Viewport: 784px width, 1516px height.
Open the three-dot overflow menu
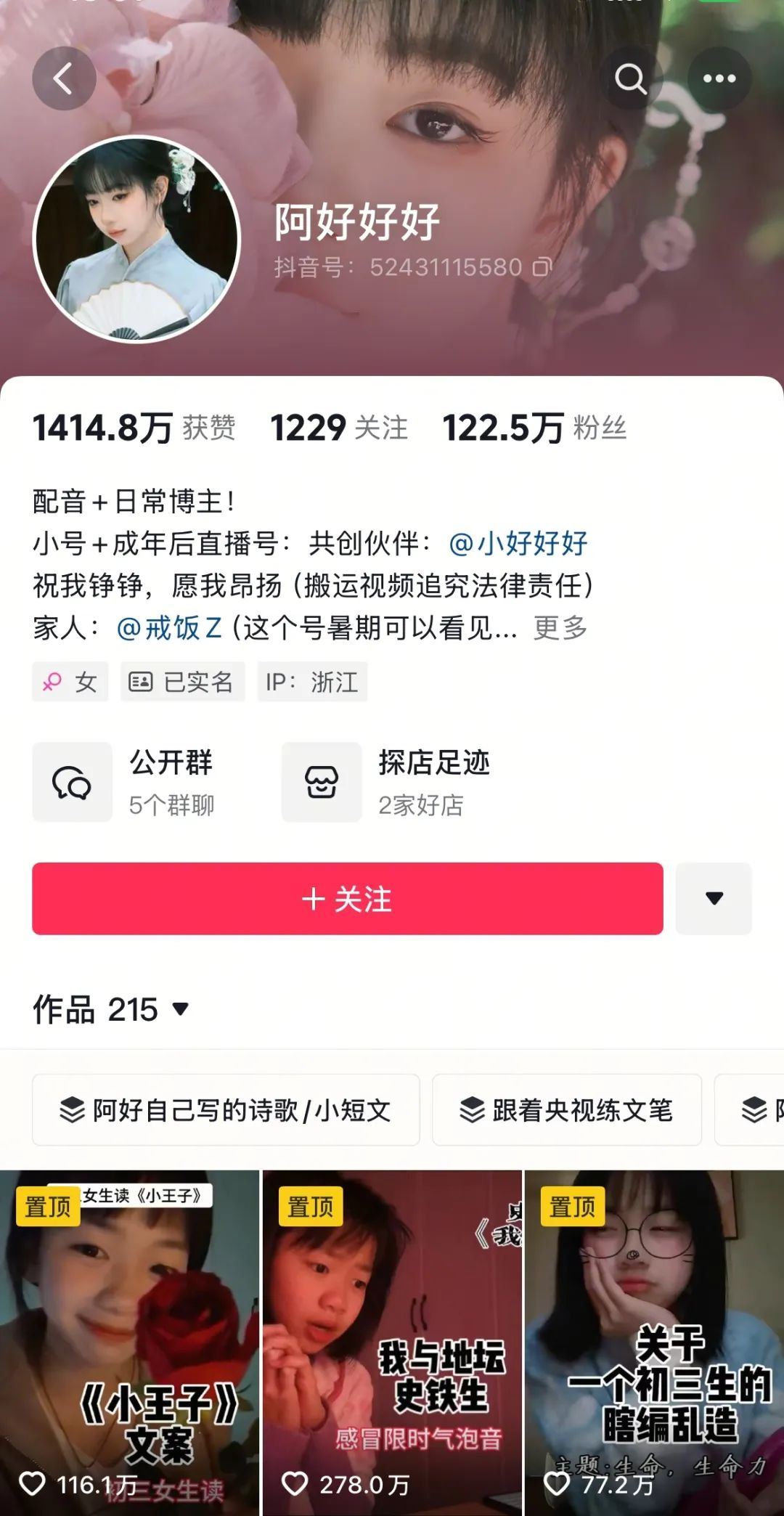(719, 78)
